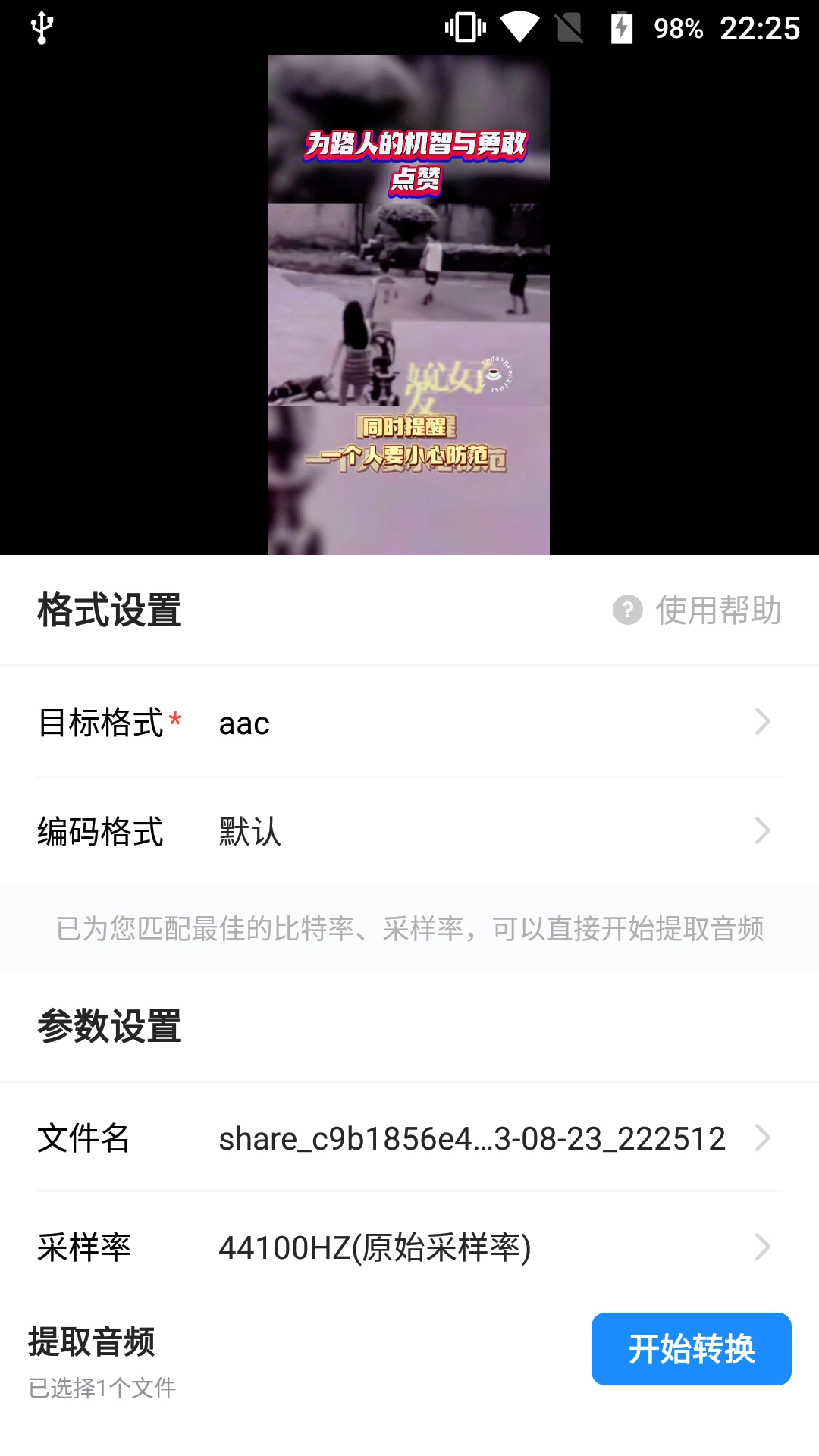
Task: Expand the 编码格式 option set to 默认
Action: pos(409,832)
